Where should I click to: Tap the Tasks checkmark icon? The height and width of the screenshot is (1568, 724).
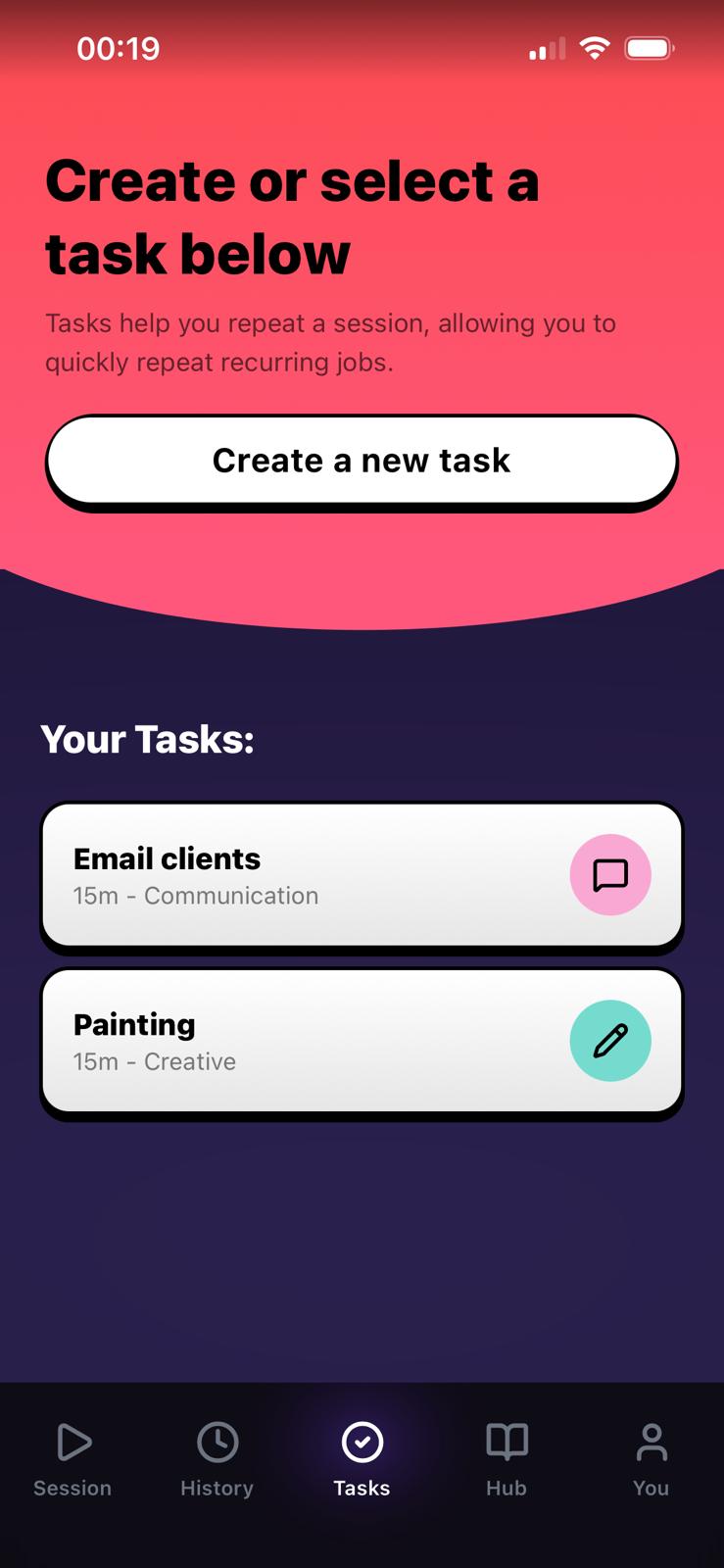[x=362, y=1442]
